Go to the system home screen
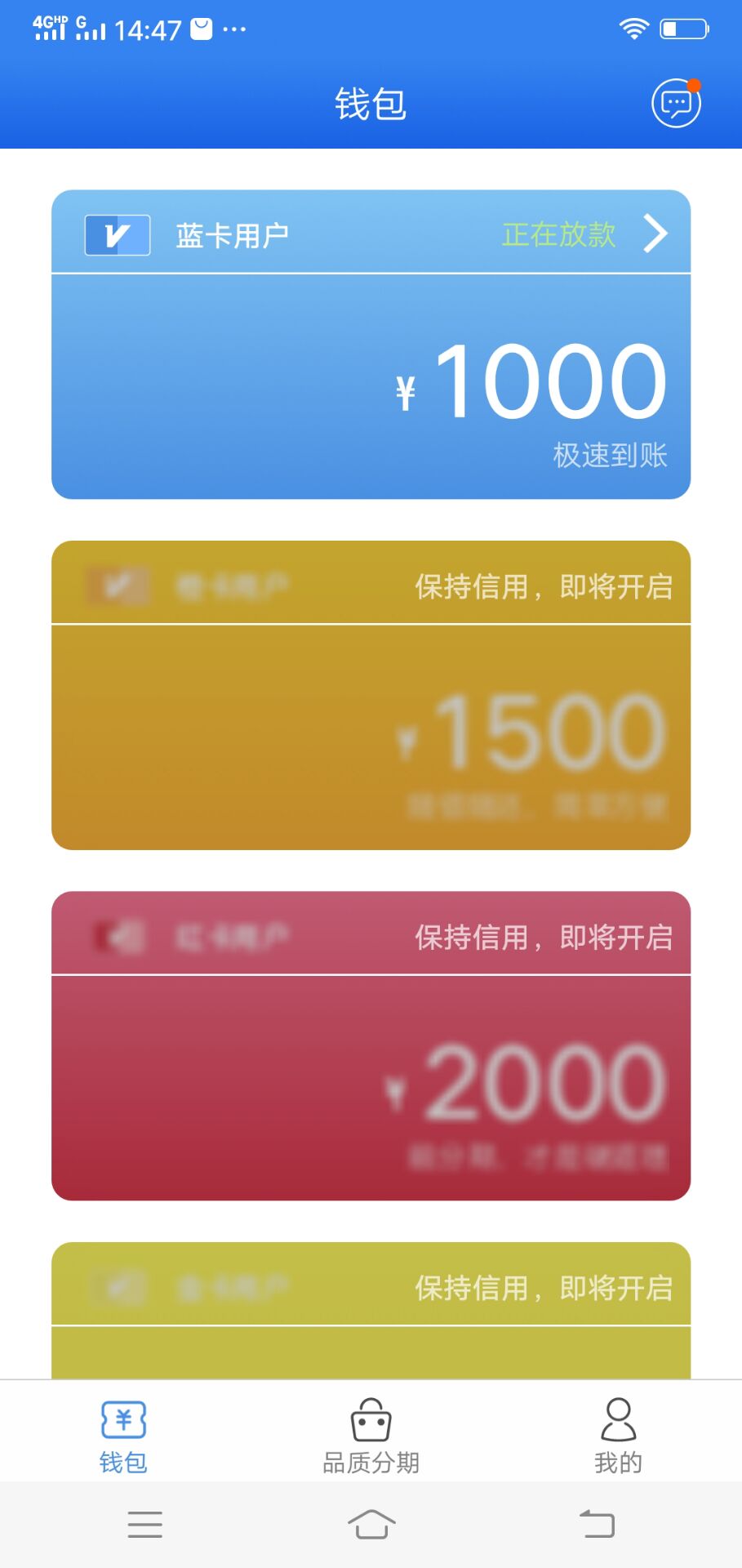Screen dimensions: 742x1568 pos(371,1524)
